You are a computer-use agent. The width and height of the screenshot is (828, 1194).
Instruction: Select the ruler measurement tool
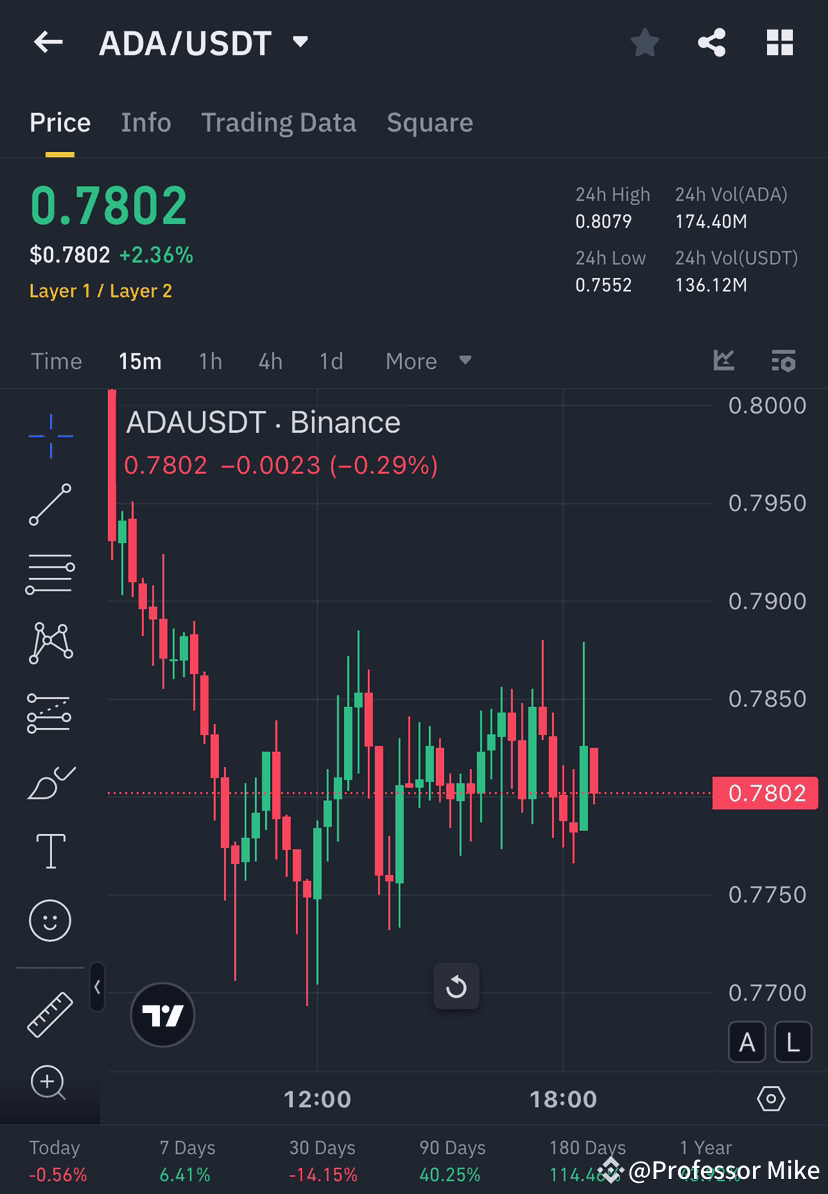50,1013
